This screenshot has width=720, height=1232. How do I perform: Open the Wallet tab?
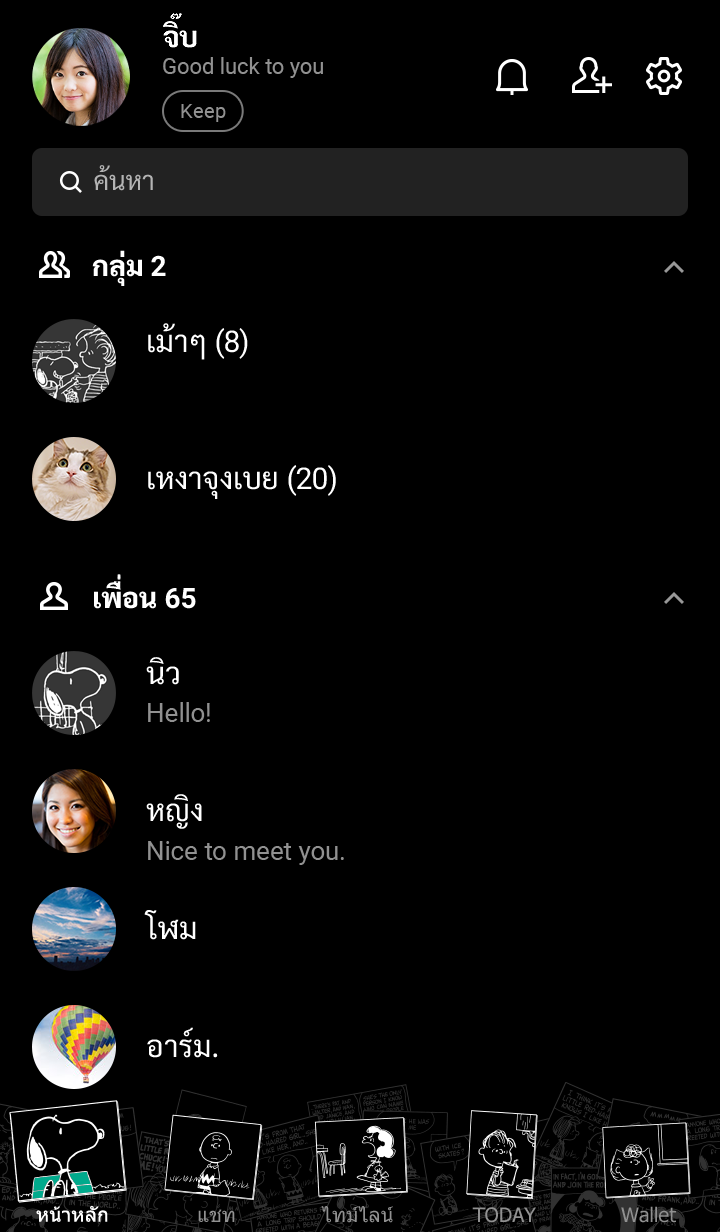pos(647,1165)
